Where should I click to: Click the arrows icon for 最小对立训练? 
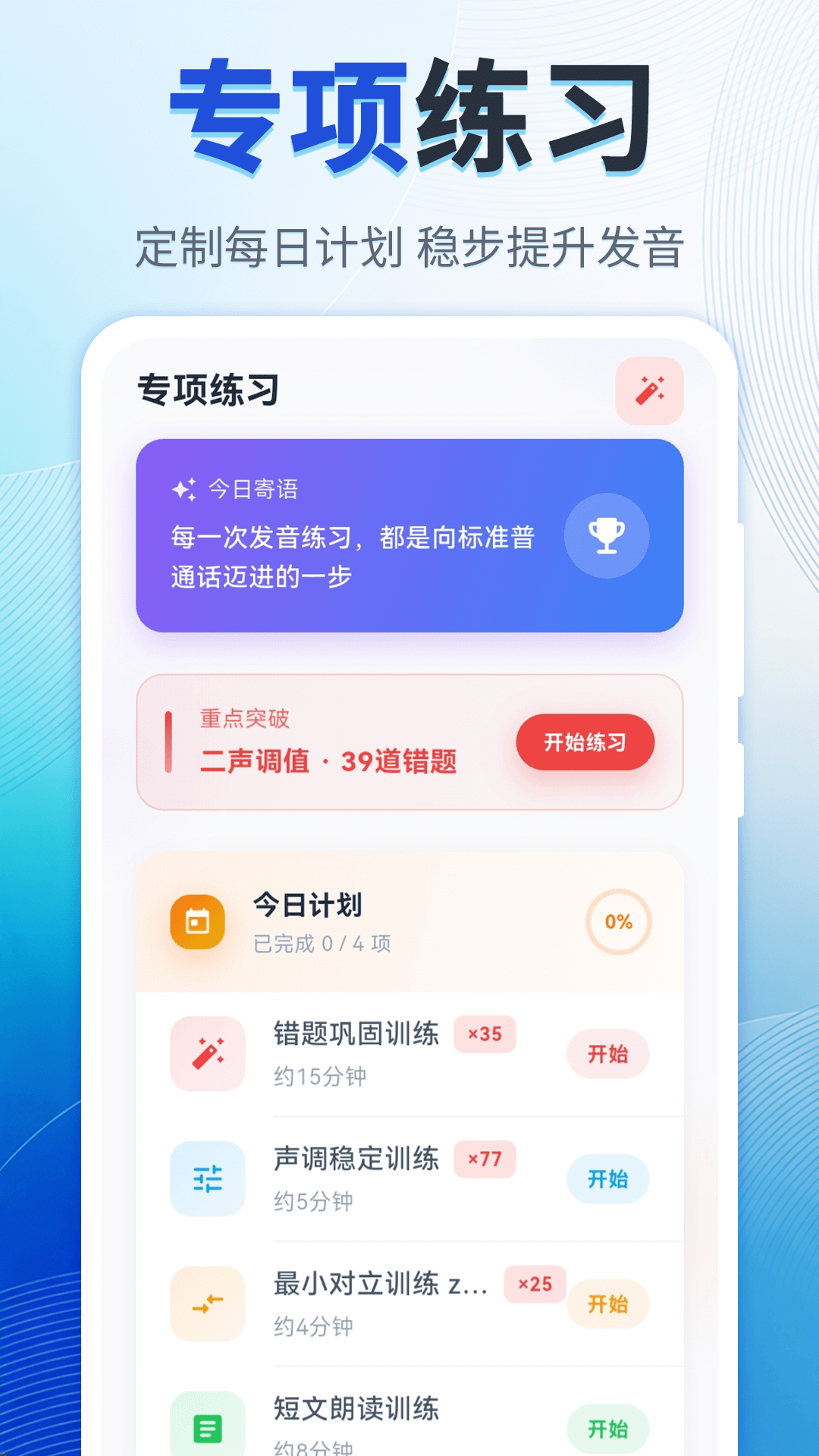206,1303
